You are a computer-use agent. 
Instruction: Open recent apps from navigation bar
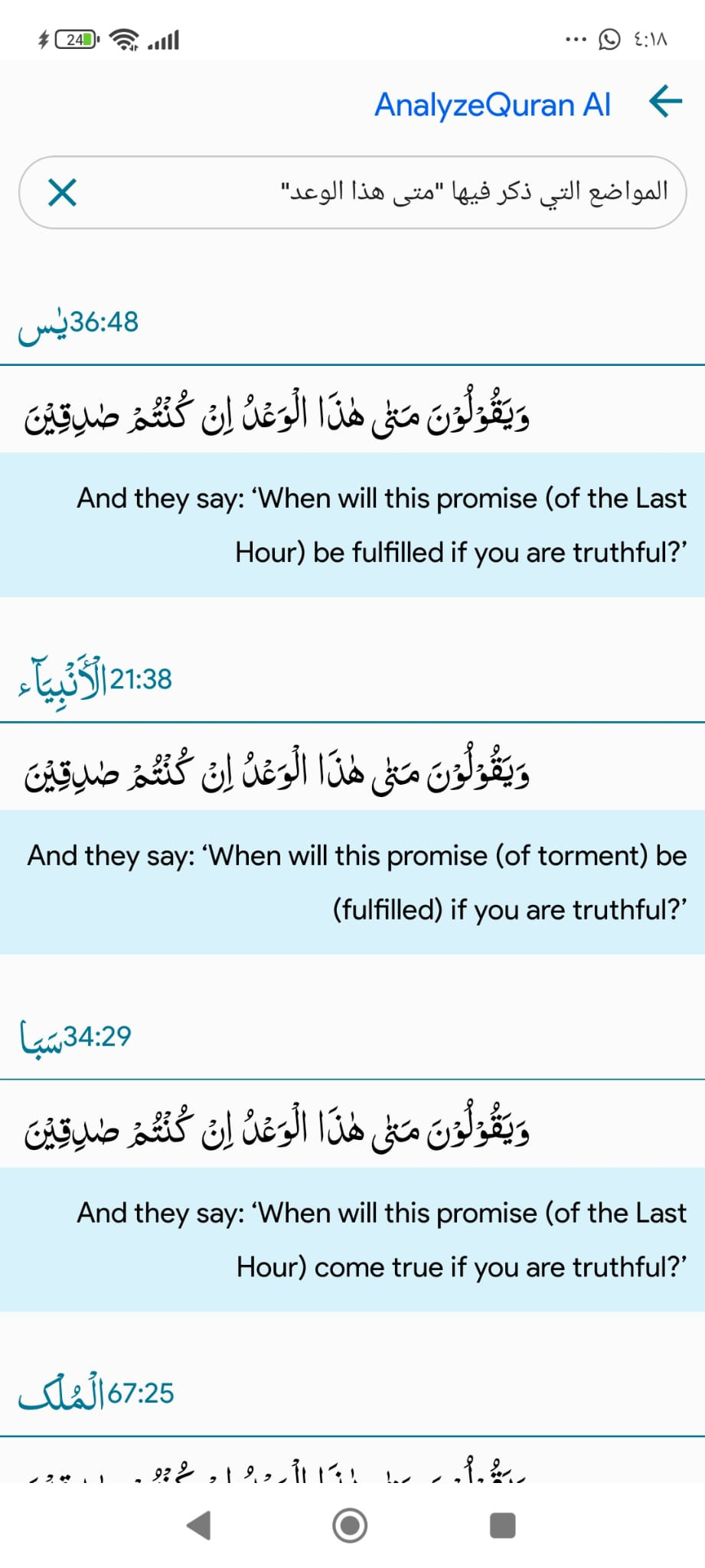pos(502,1525)
